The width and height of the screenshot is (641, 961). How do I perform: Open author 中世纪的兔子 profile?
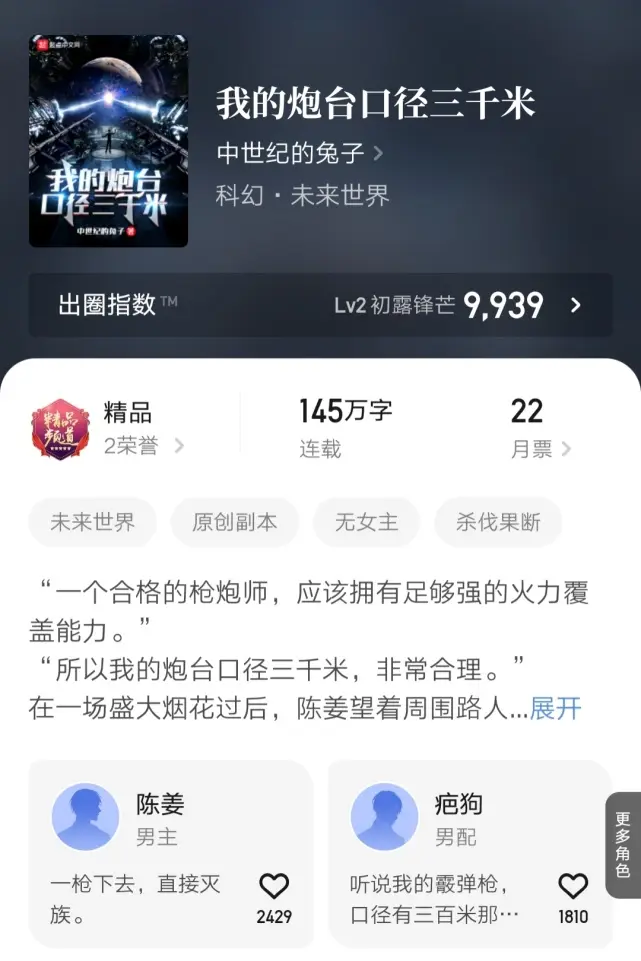[299, 154]
